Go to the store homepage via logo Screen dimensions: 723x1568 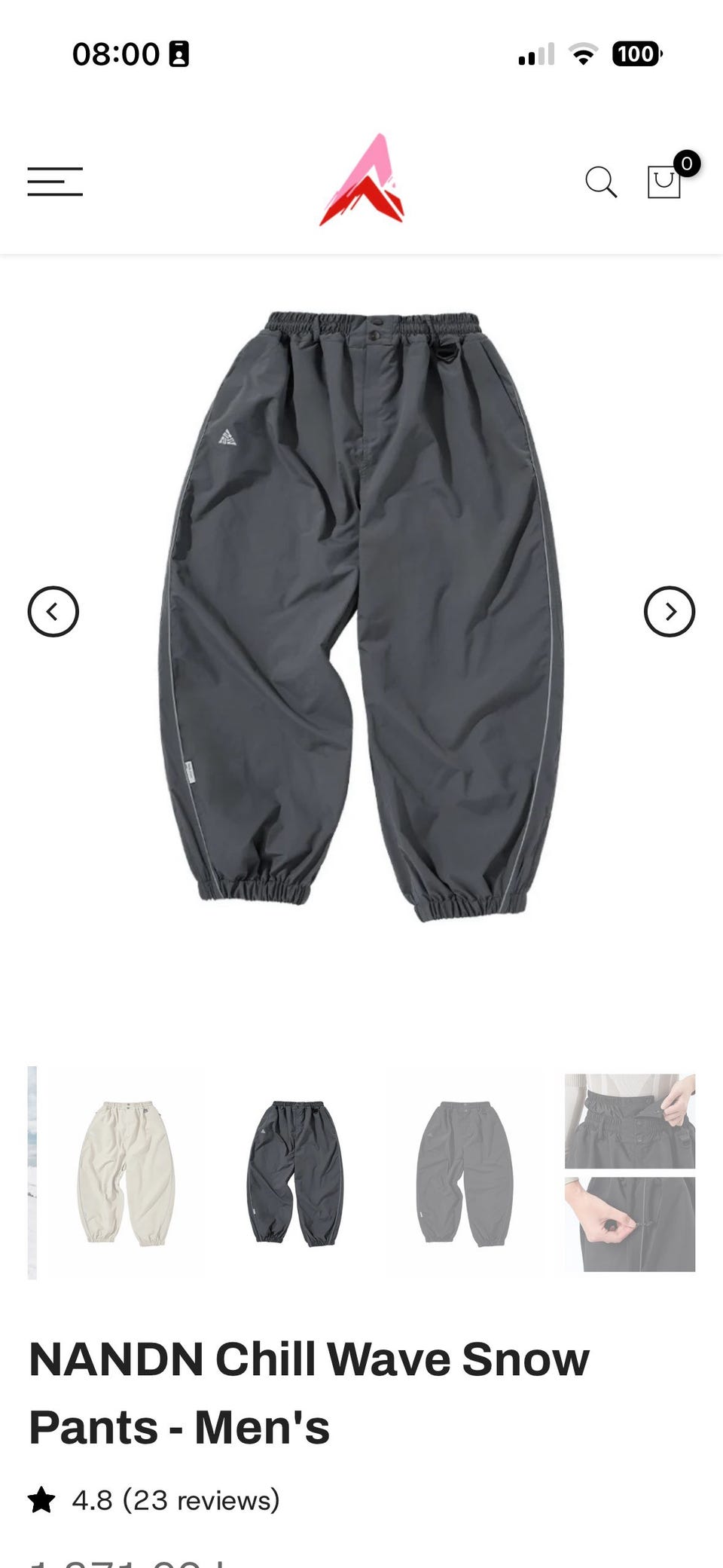(x=362, y=181)
